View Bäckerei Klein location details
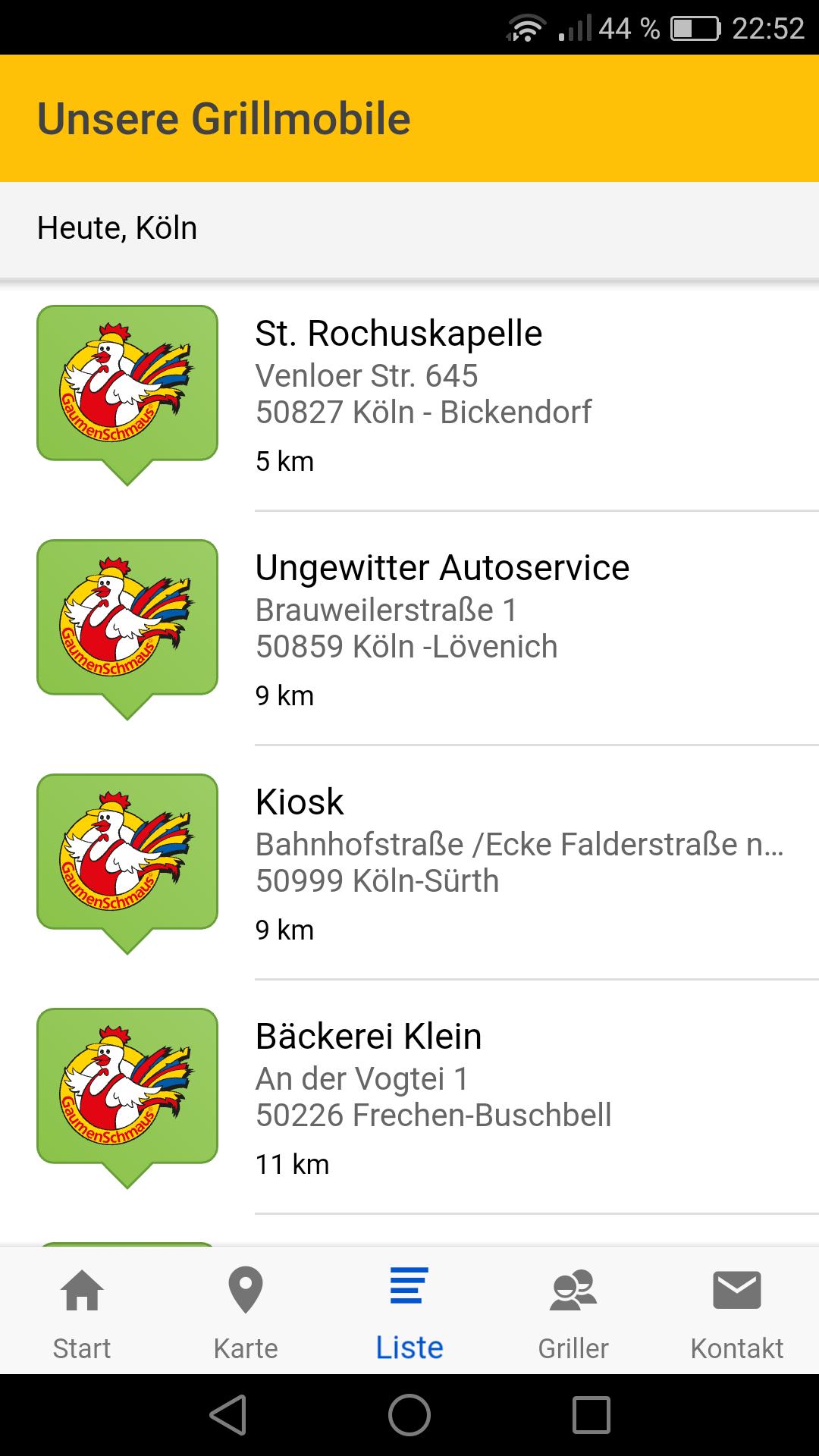 (409, 1098)
